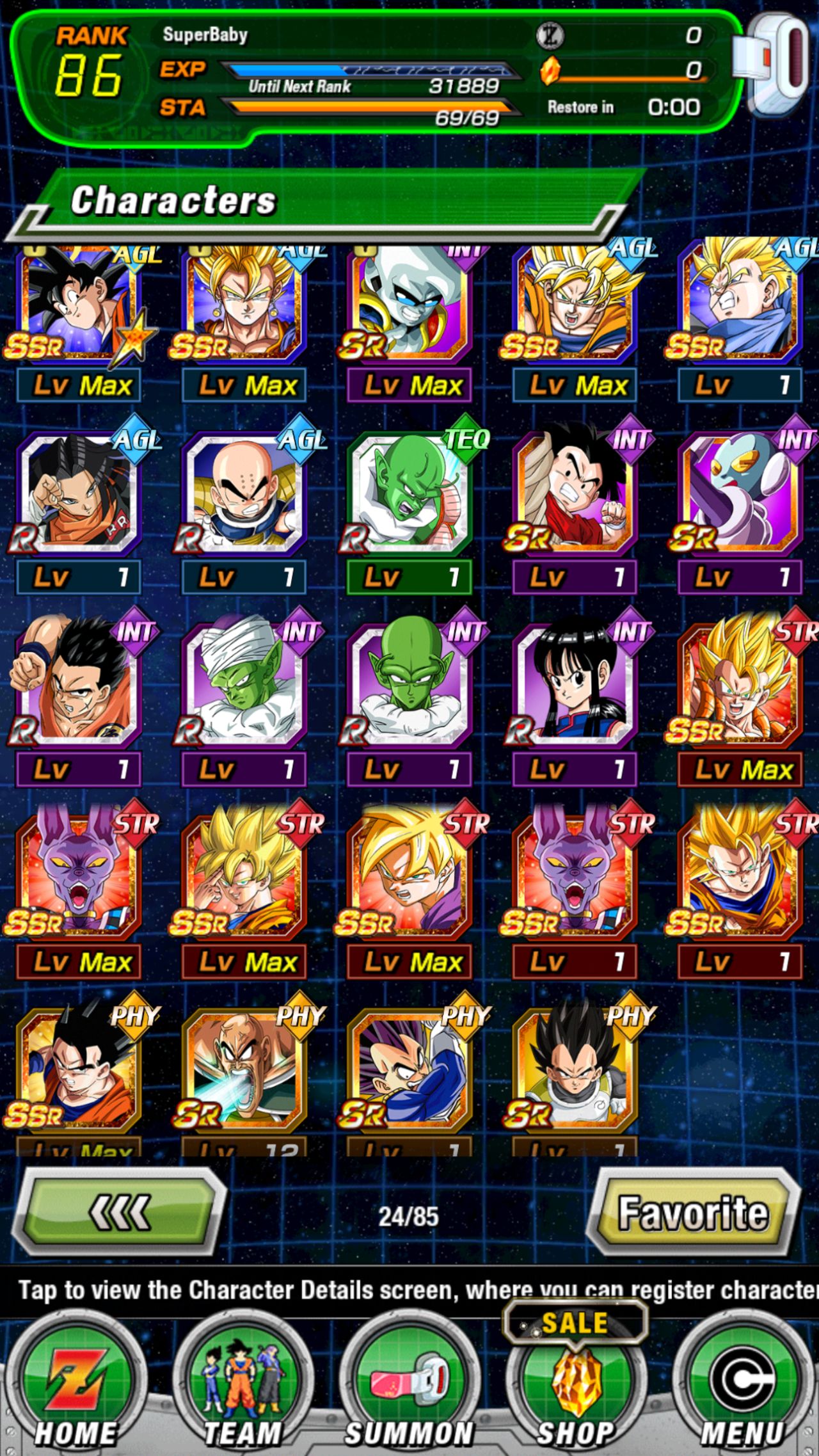Select the INT Frieza SR character card
The width and height of the screenshot is (819, 1456).
point(740,509)
